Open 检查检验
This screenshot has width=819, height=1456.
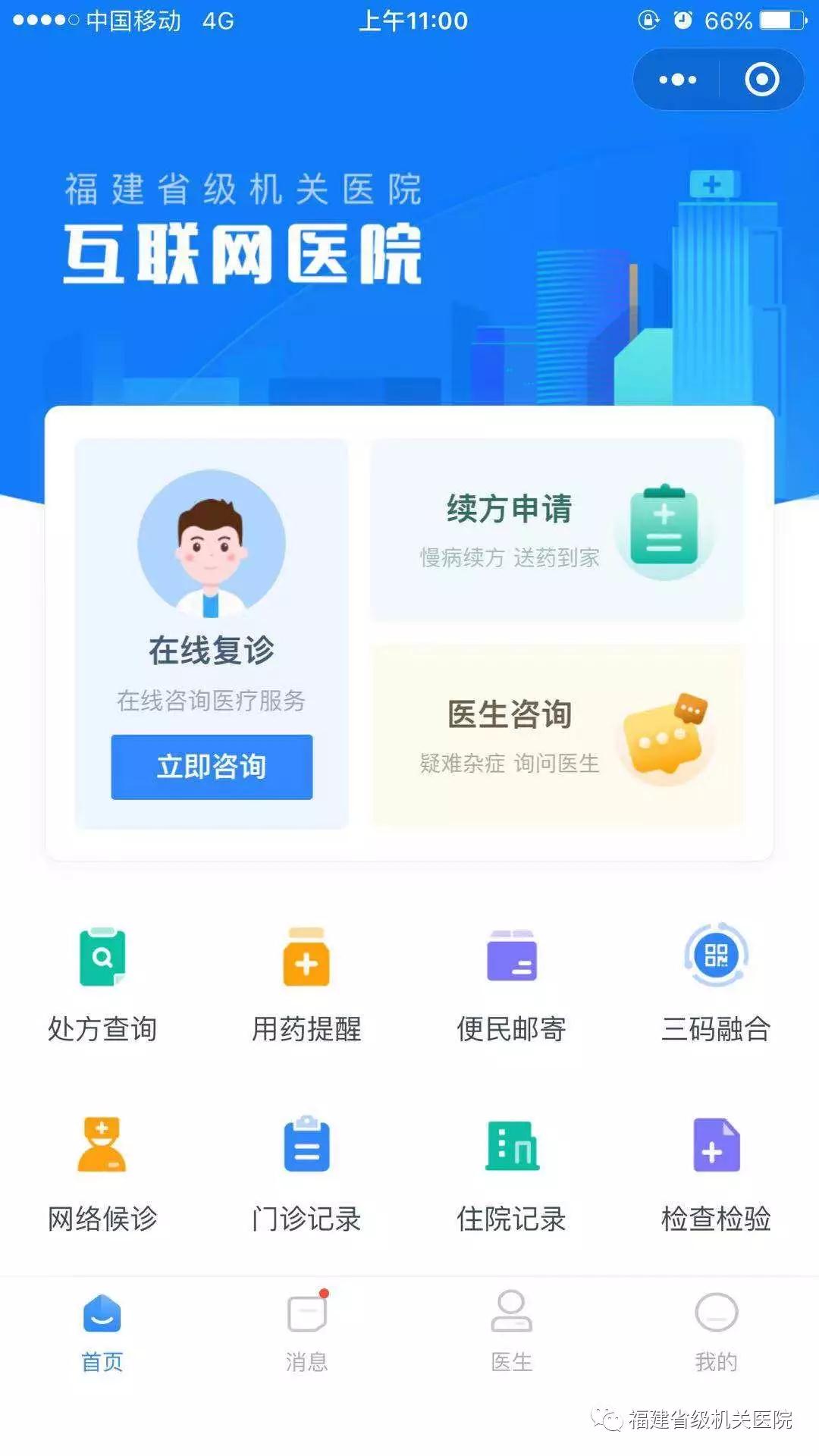[x=716, y=1173]
